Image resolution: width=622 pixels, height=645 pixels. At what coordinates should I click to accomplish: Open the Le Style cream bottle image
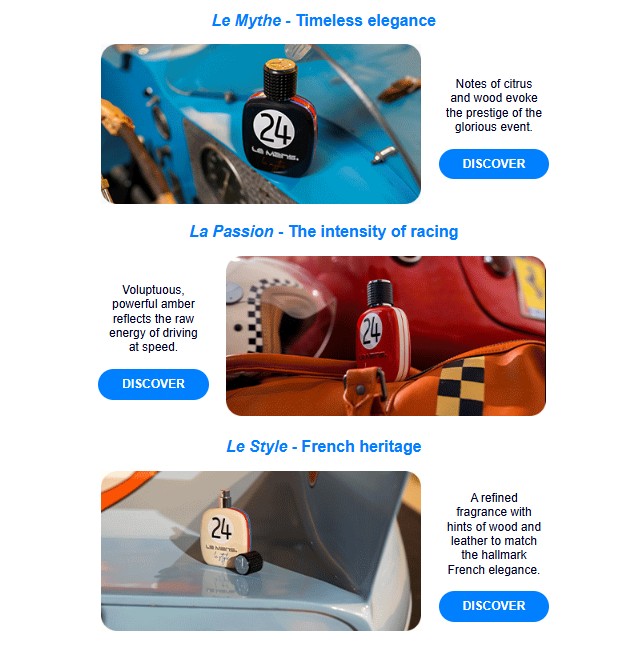(x=260, y=551)
